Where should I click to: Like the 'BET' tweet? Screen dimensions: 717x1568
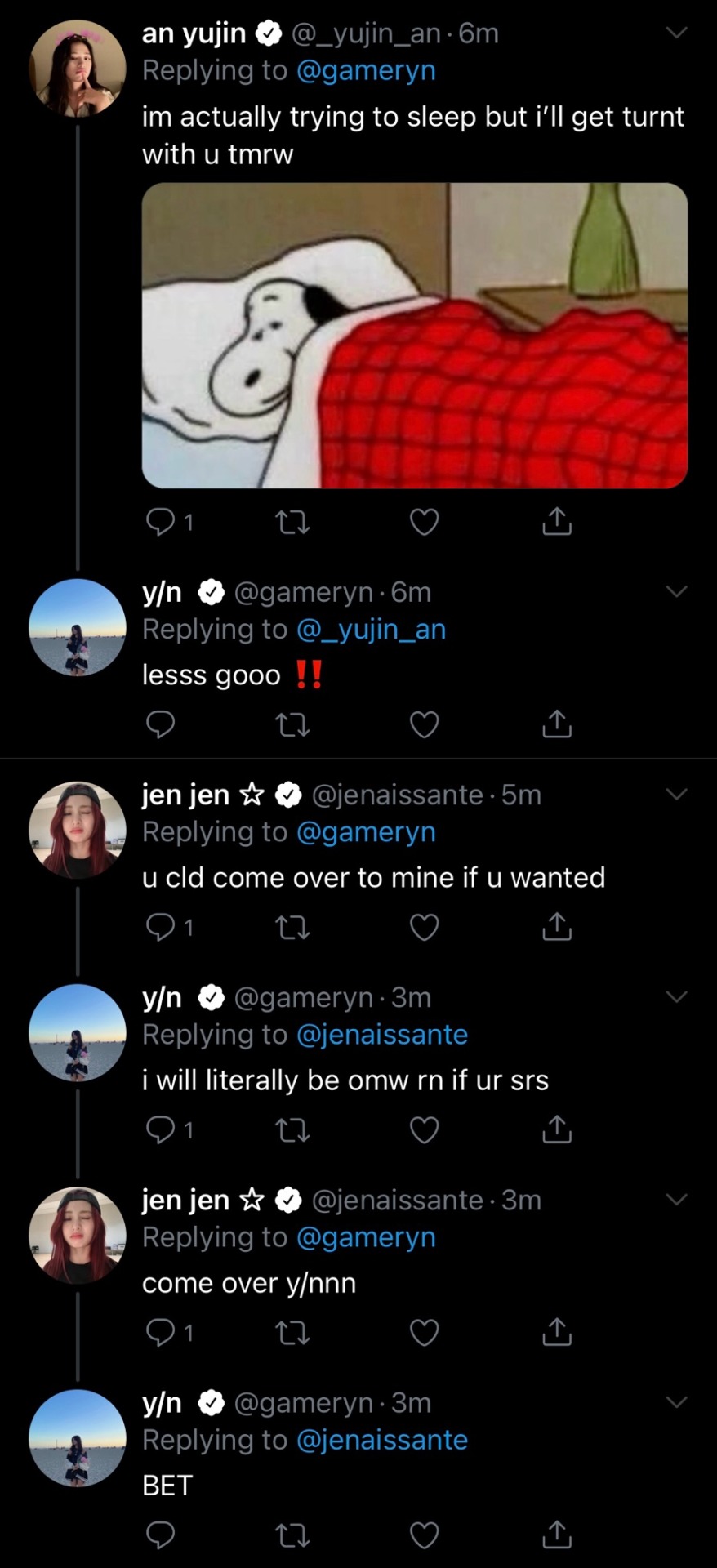(x=424, y=1535)
